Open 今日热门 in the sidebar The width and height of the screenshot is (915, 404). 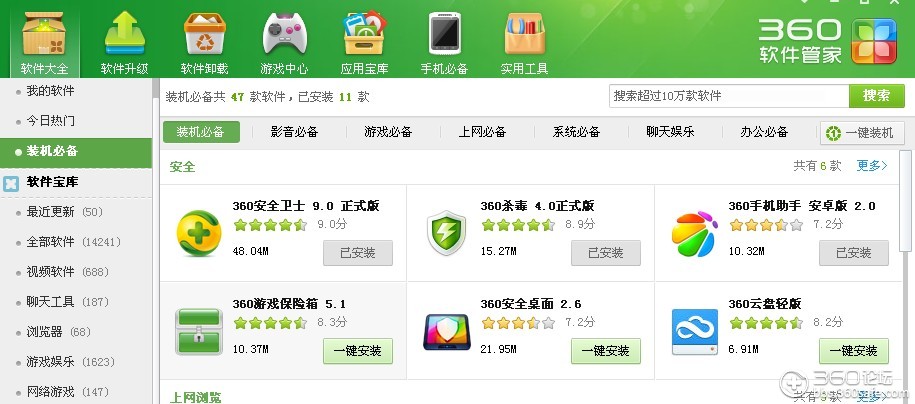[50, 121]
